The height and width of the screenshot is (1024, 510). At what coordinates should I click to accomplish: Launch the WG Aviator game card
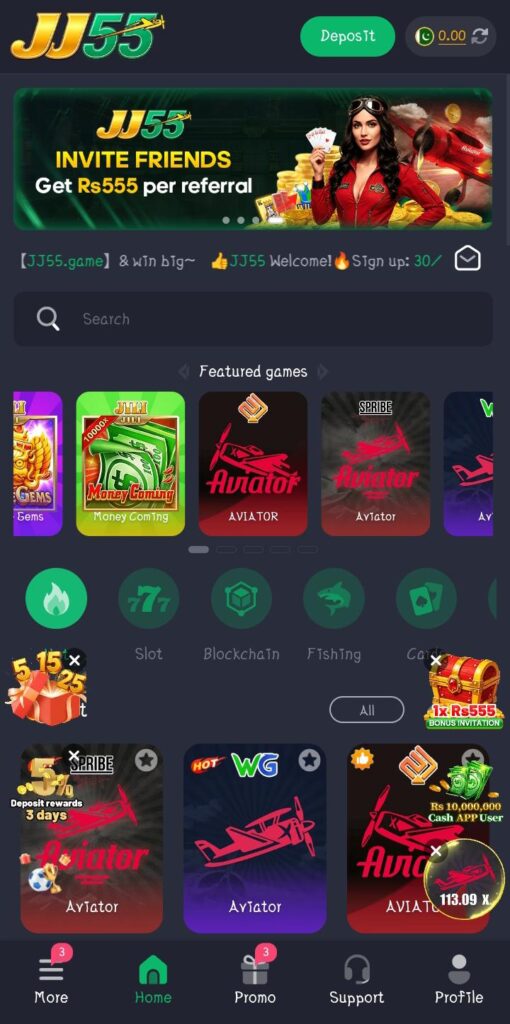tap(255, 839)
